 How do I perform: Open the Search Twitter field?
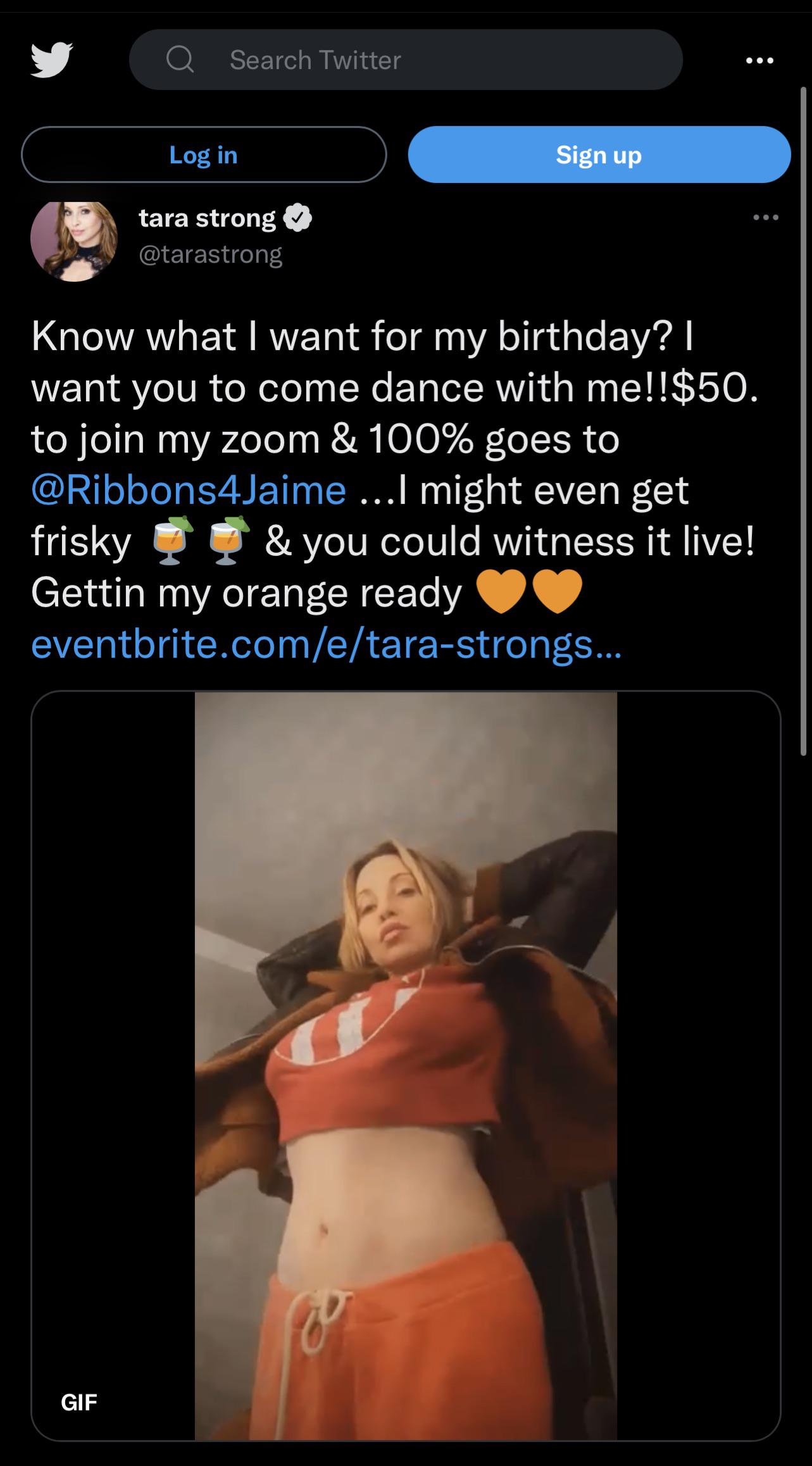point(406,60)
